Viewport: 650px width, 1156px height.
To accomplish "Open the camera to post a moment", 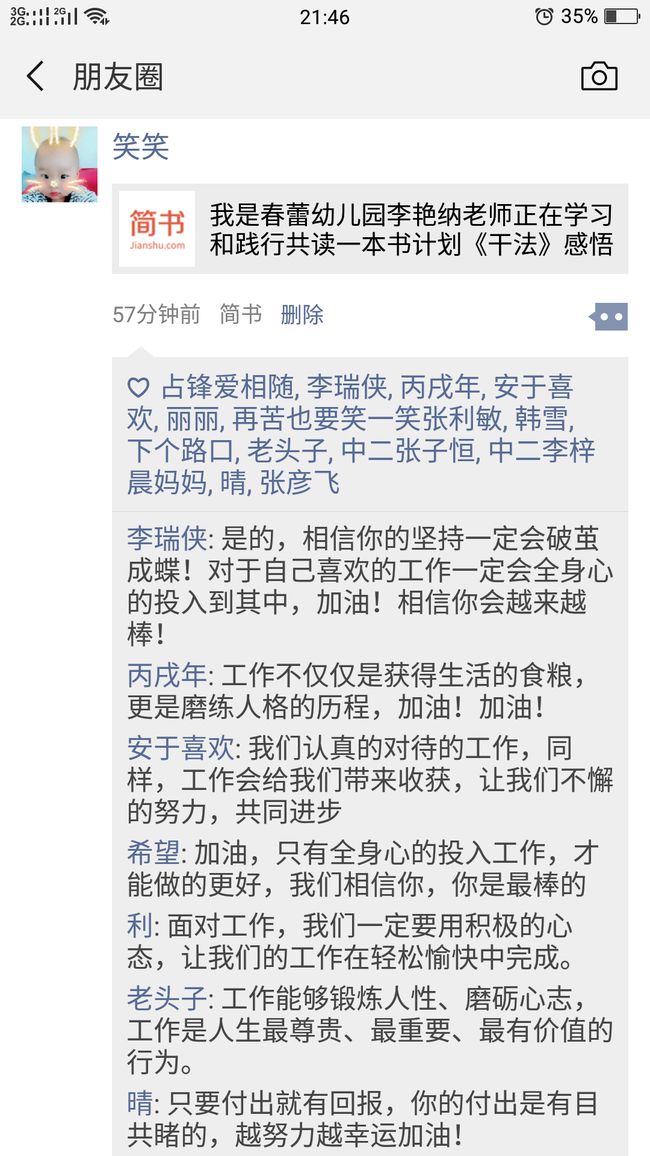I will click(x=599, y=77).
